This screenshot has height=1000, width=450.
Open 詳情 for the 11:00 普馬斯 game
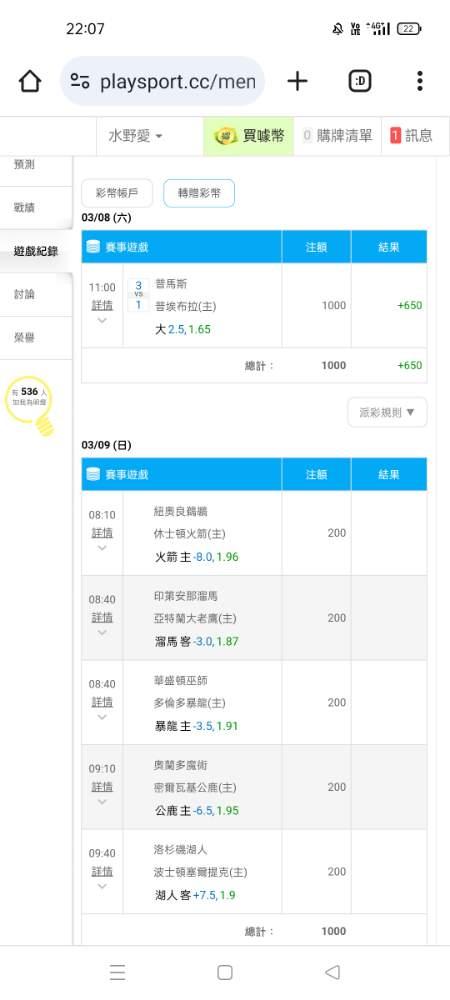[102, 305]
